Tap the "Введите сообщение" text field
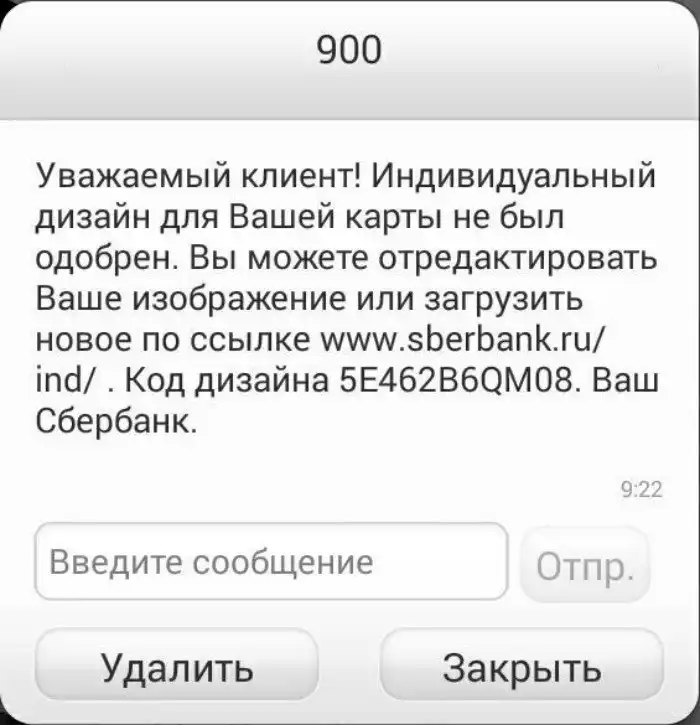Screen dimensions: 700x725 271,561
